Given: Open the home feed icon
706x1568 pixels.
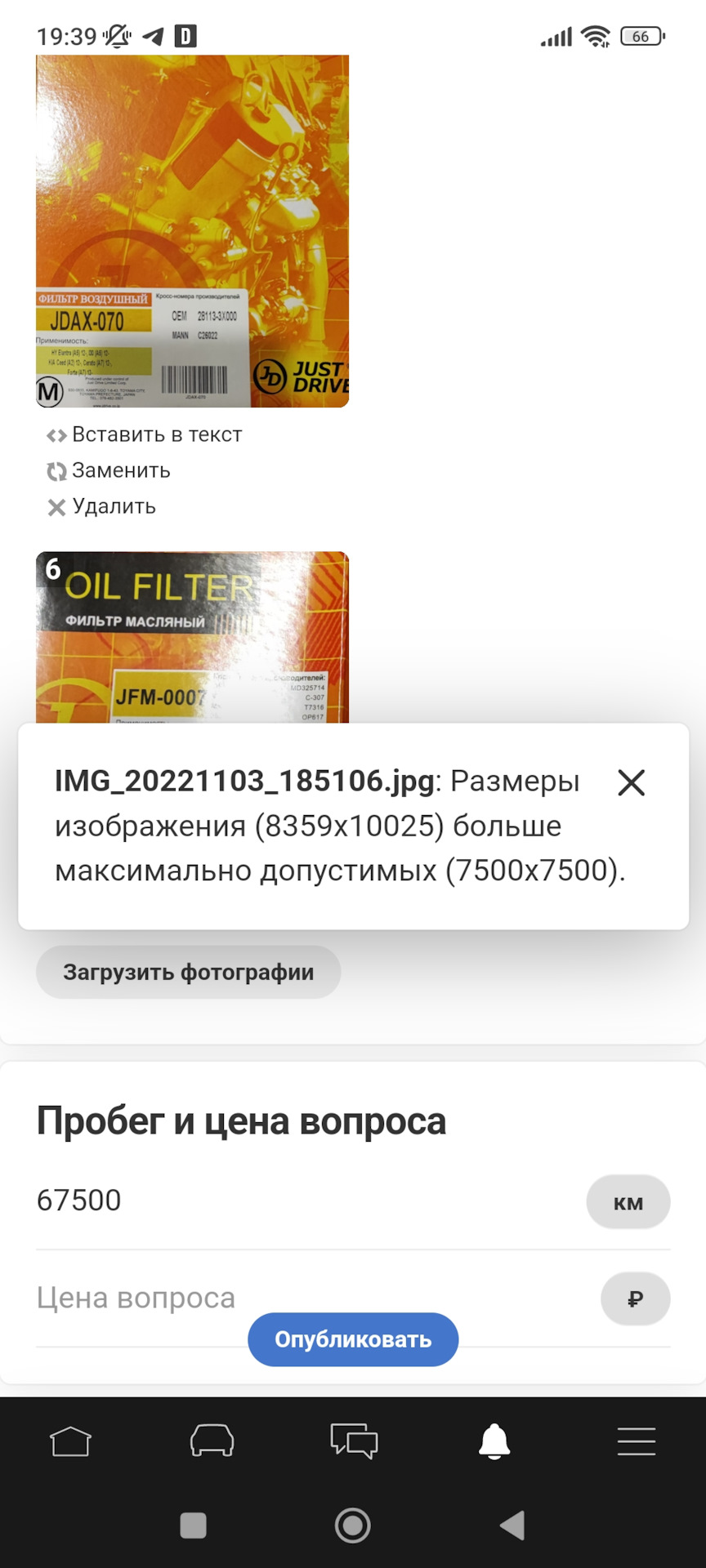Looking at the screenshot, I should pos(70,1442).
